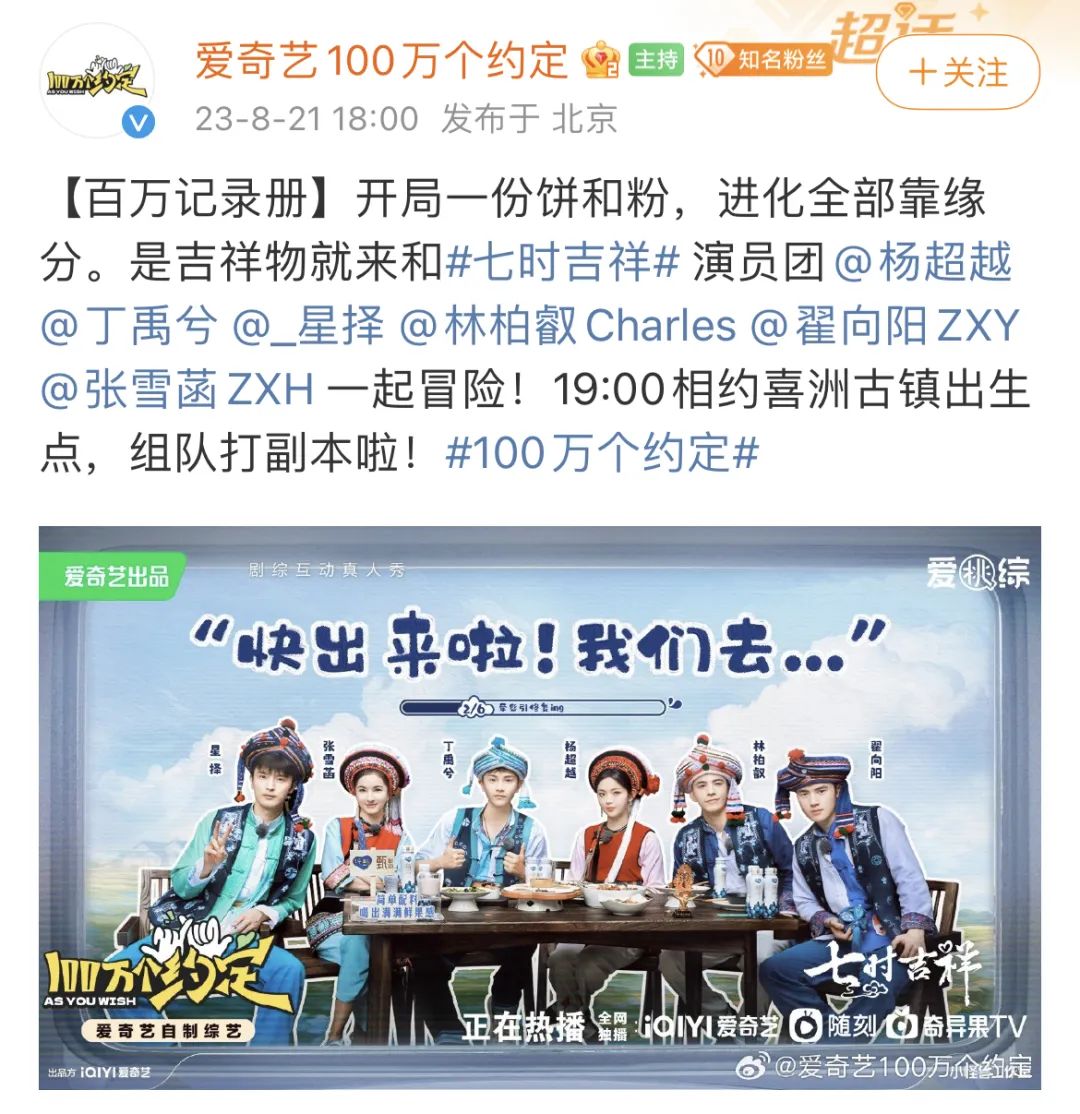
Task: Follow 爱奇艺100万个约定 with 关注 button
Action: [957, 72]
